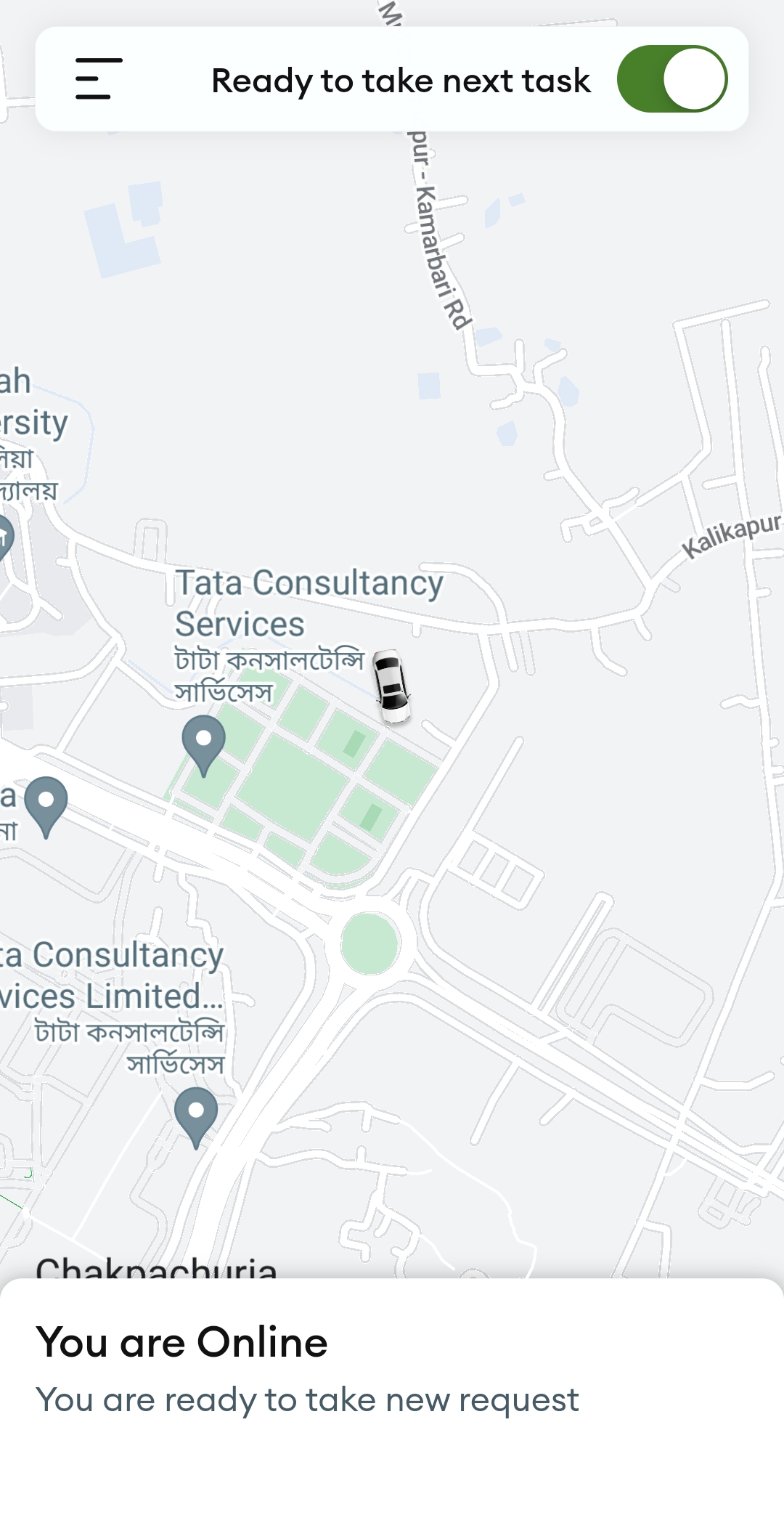
Task: Tap the Tata Consultancy Services map pin
Action: [203, 742]
